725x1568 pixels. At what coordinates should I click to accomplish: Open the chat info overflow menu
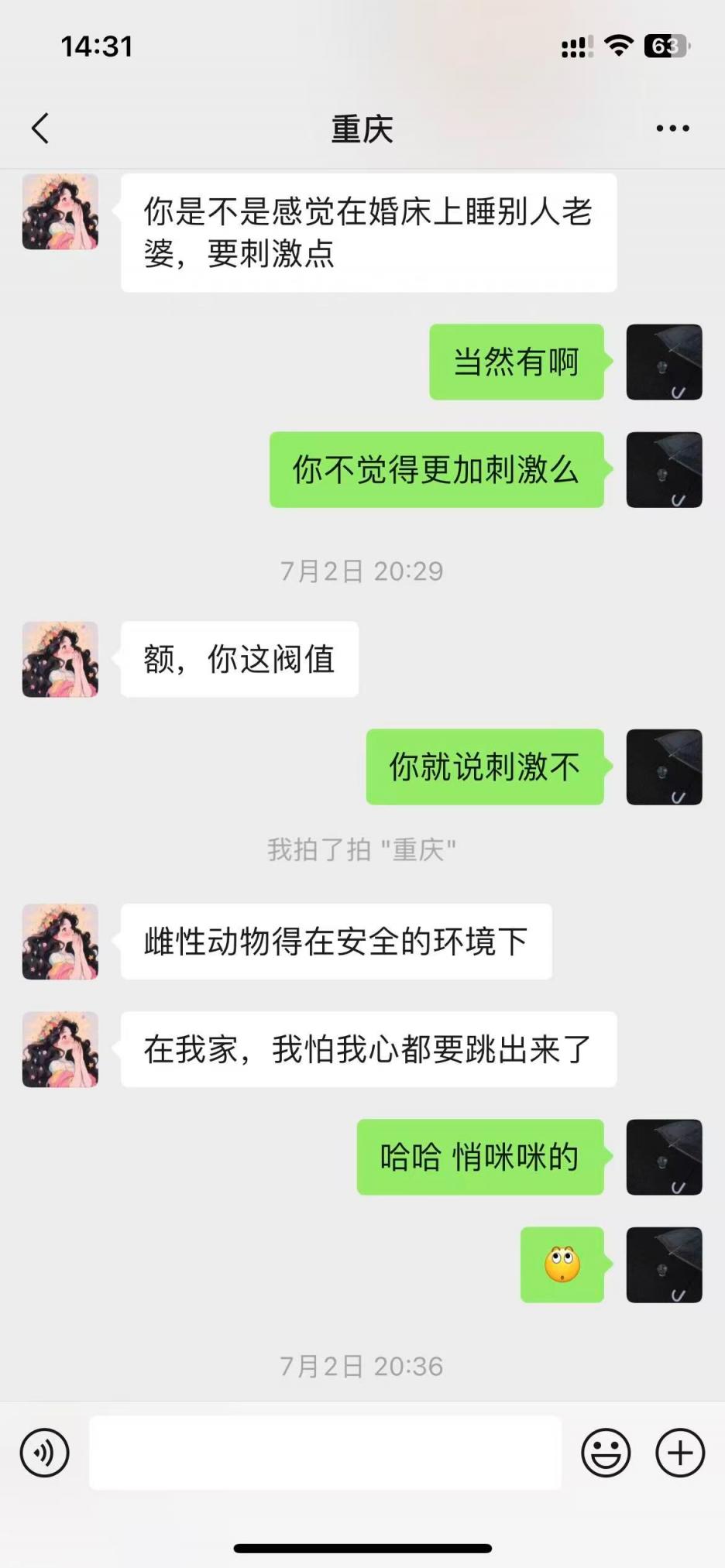(x=672, y=129)
